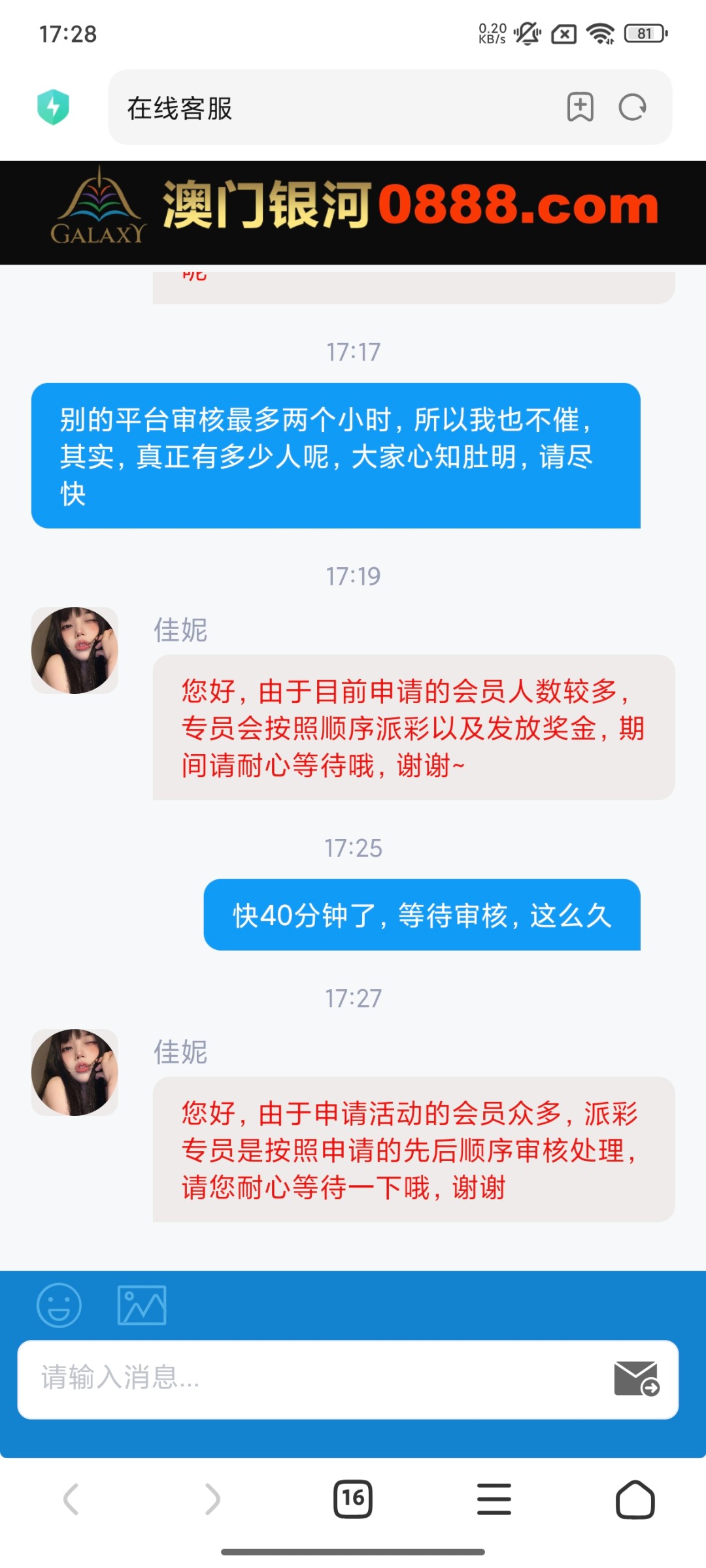The image size is (706, 1568).
Task: Attach an image to the chat
Action: tap(142, 1305)
